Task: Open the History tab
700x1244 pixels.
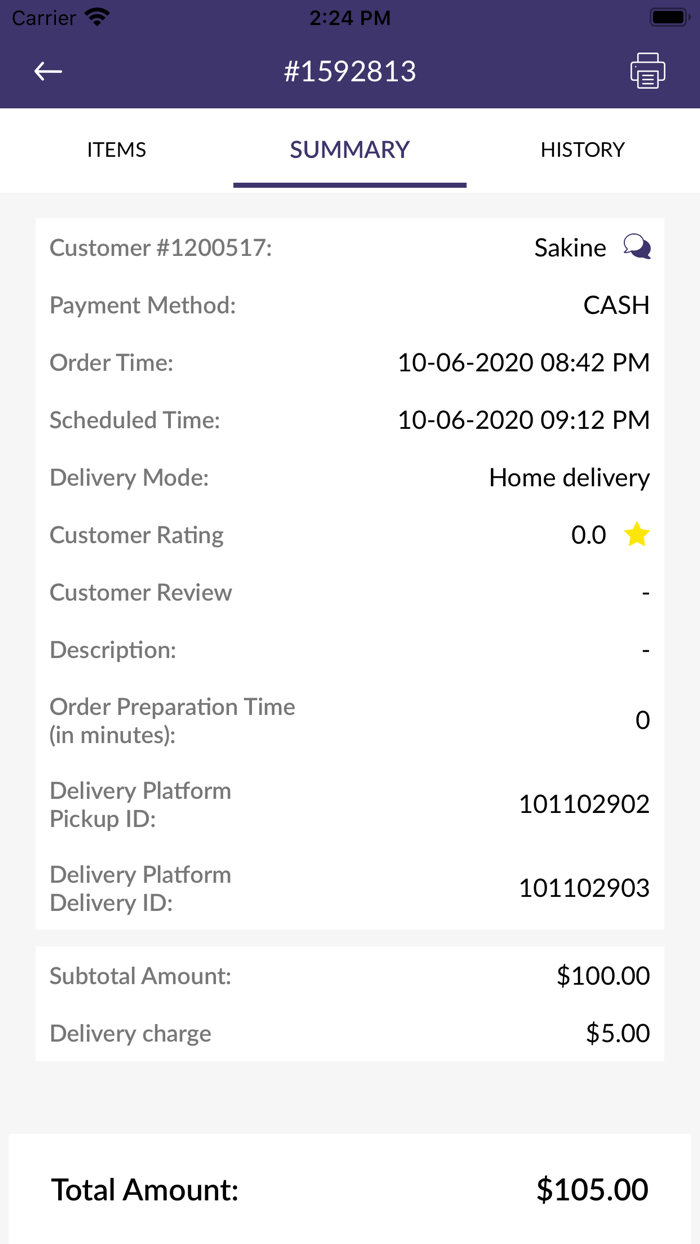Action: pos(582,150)
